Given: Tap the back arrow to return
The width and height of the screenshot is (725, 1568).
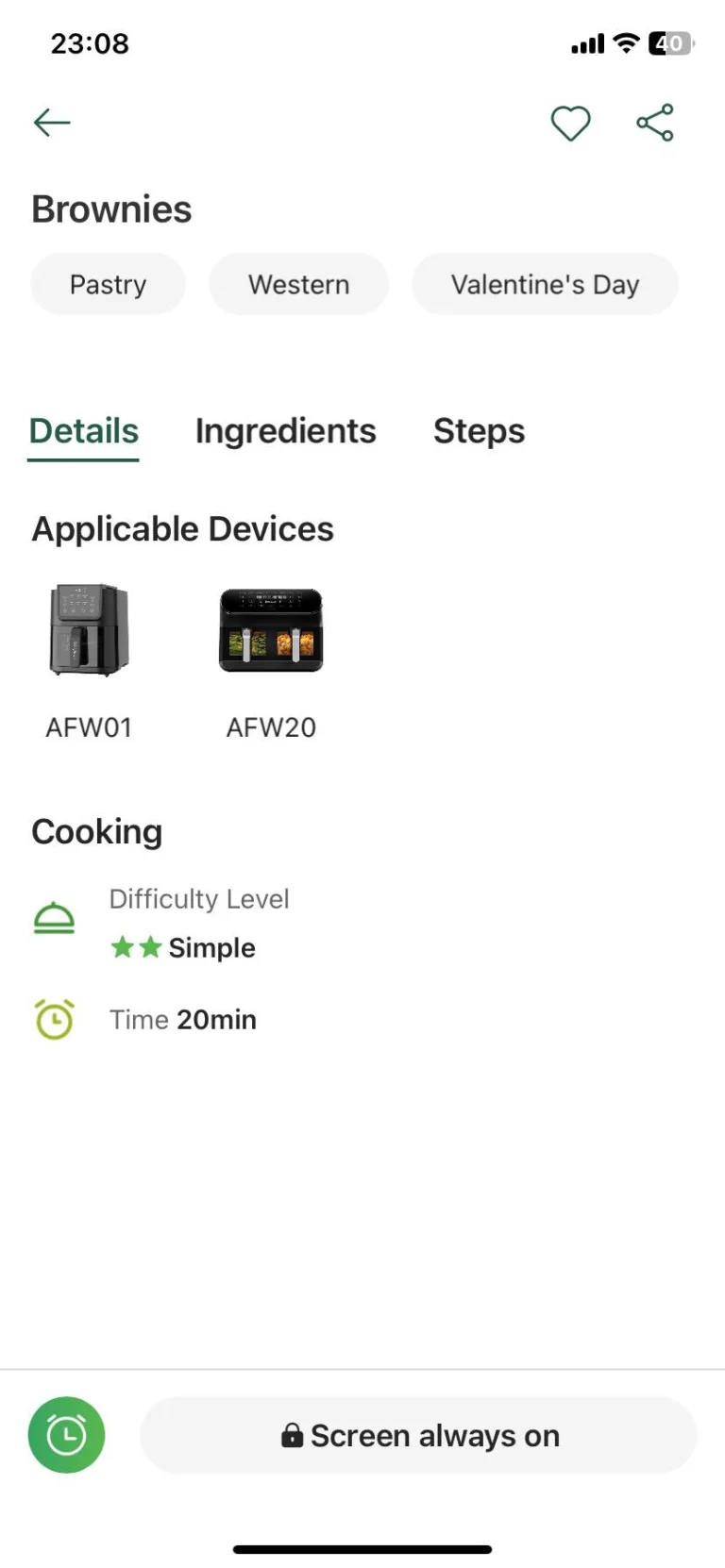Looking at the screenshot, I should tap(51, 123).
